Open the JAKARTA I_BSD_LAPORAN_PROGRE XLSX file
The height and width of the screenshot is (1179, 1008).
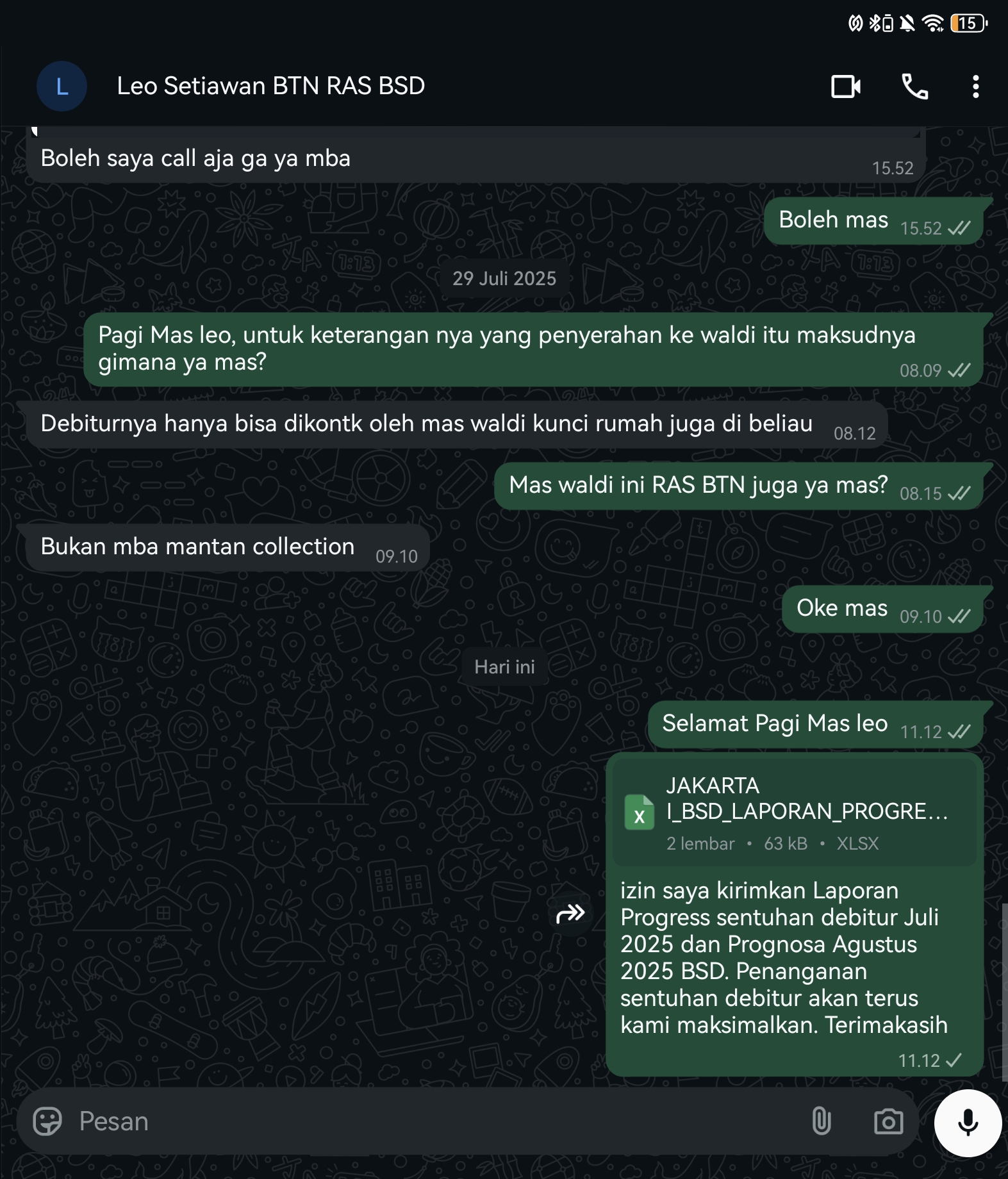(x=793, y=812)
